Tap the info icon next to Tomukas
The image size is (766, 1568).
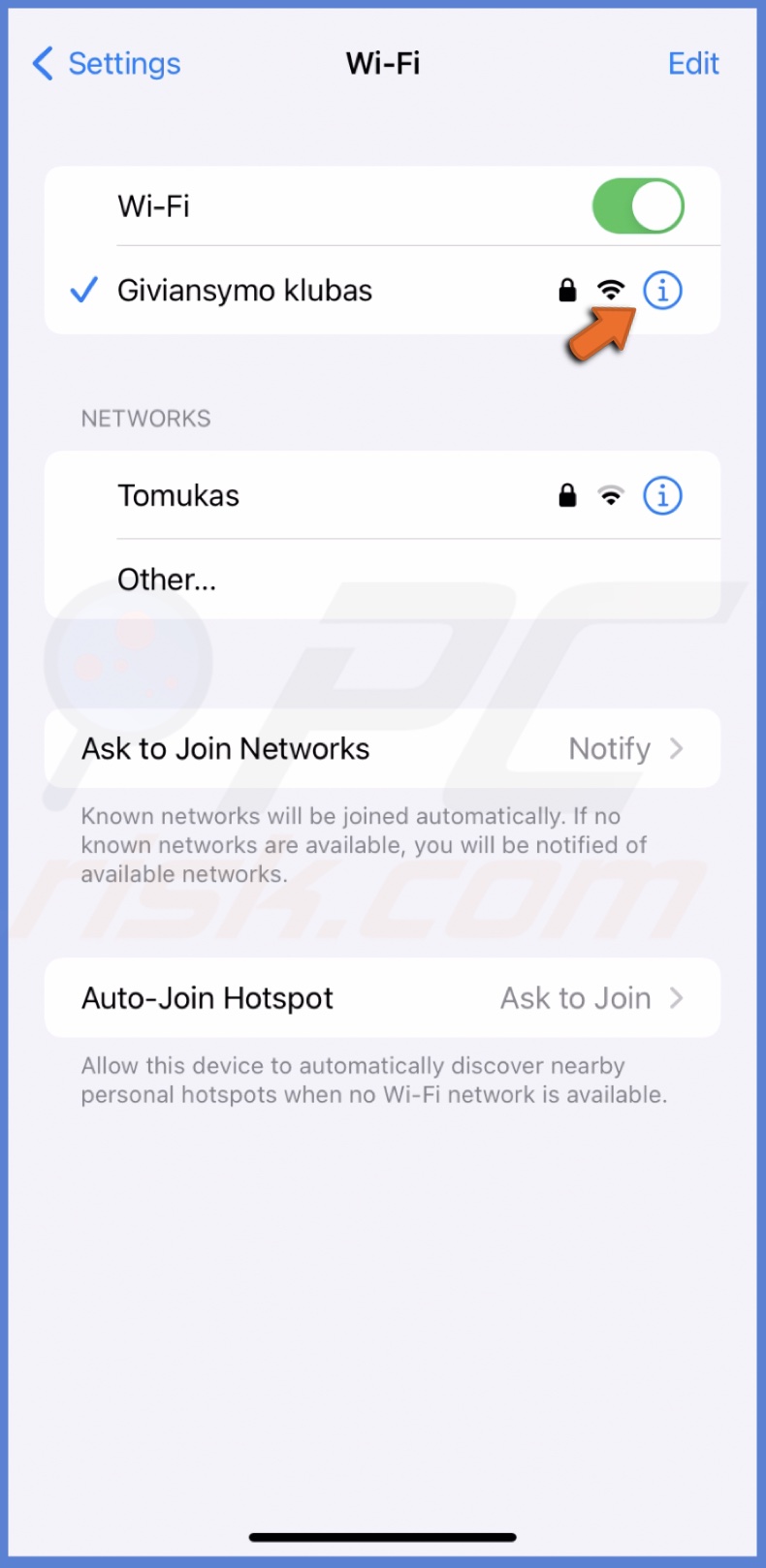[x=662, y=495]
